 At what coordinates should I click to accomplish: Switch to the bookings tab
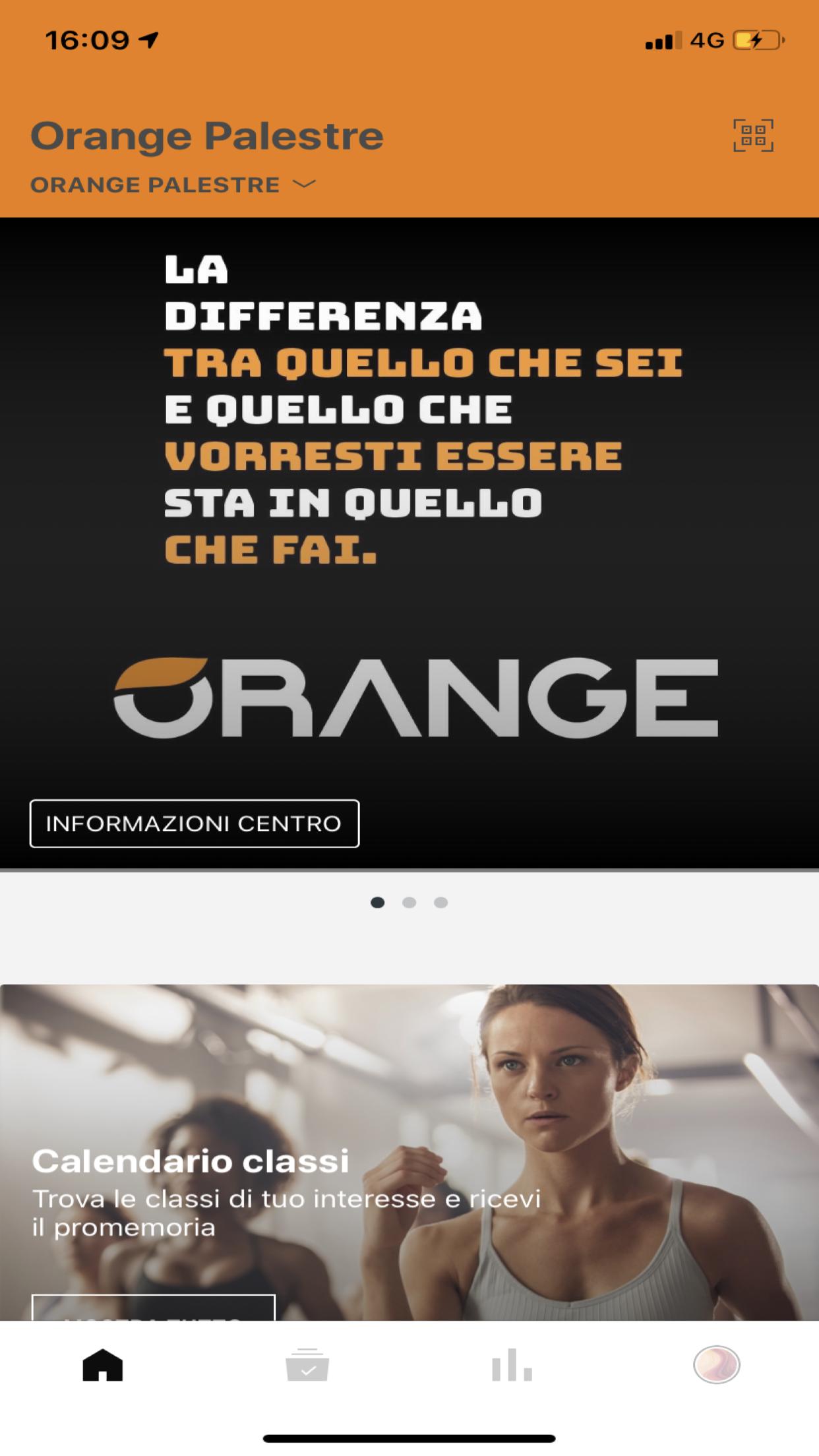point(307,1365)
